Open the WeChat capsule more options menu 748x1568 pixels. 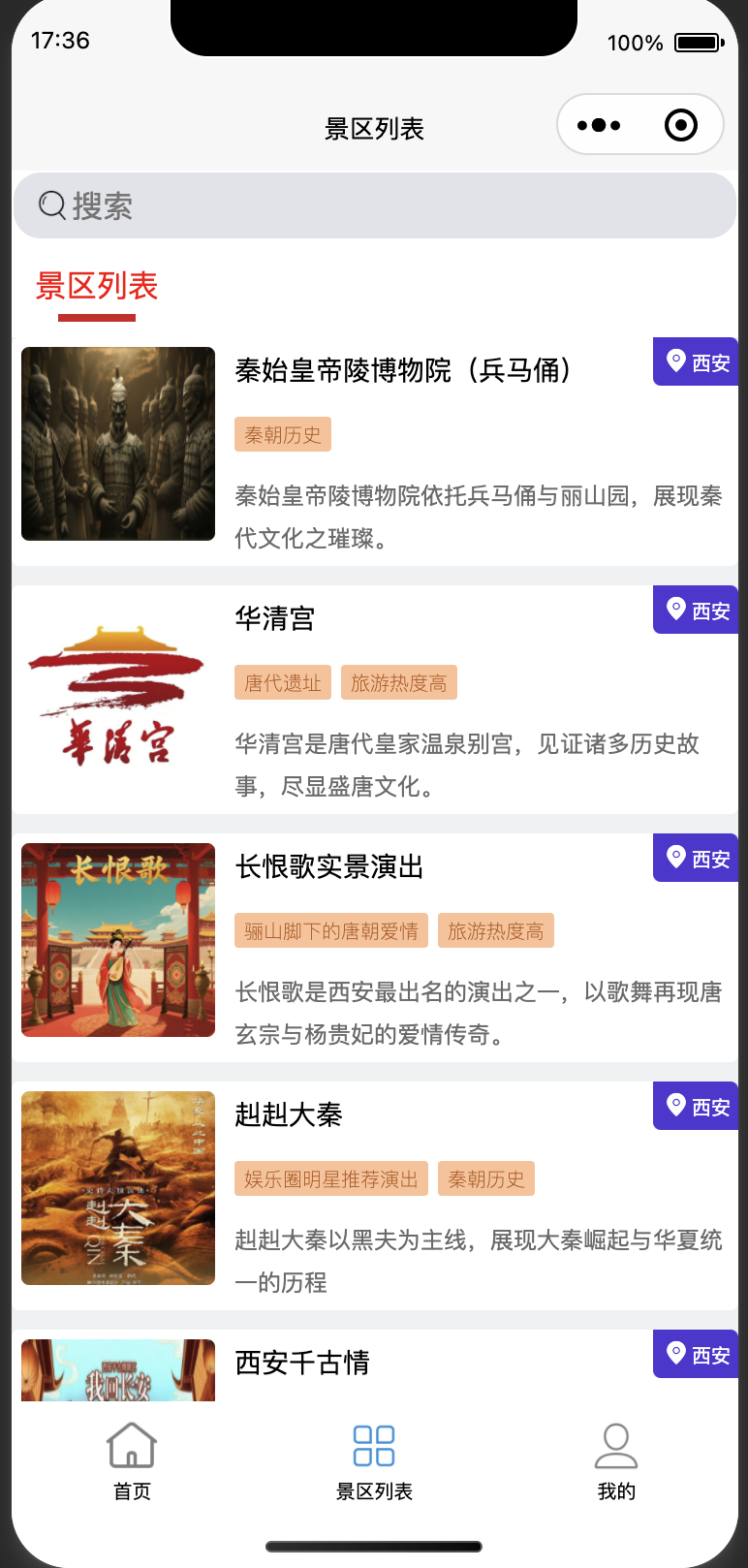[598, 124]
